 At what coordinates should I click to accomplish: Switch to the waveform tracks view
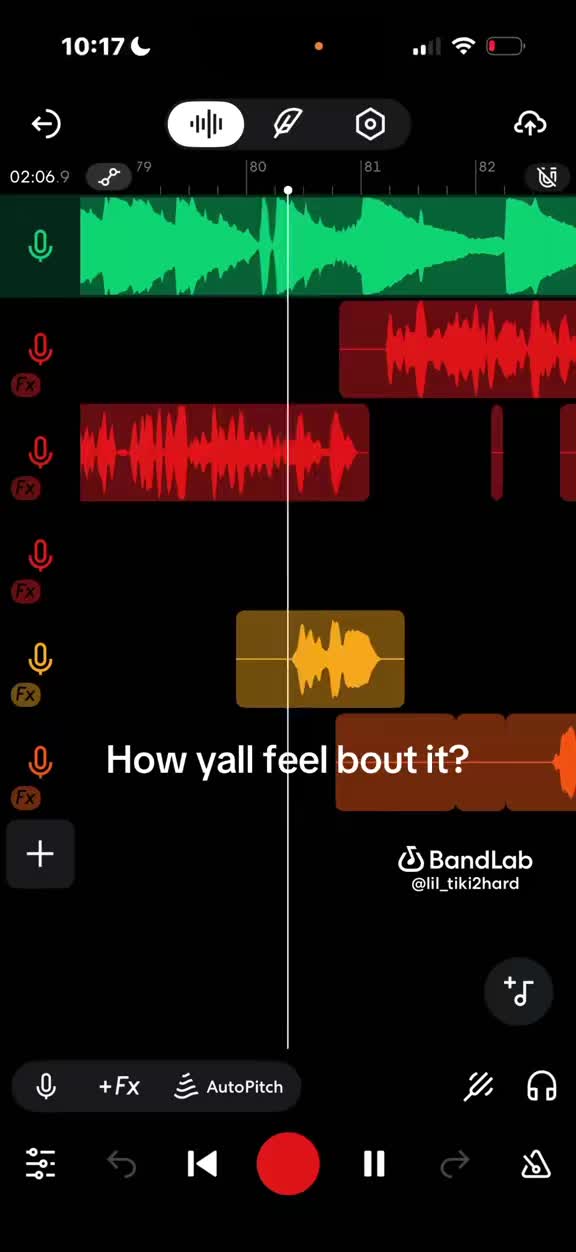point(207,124)
